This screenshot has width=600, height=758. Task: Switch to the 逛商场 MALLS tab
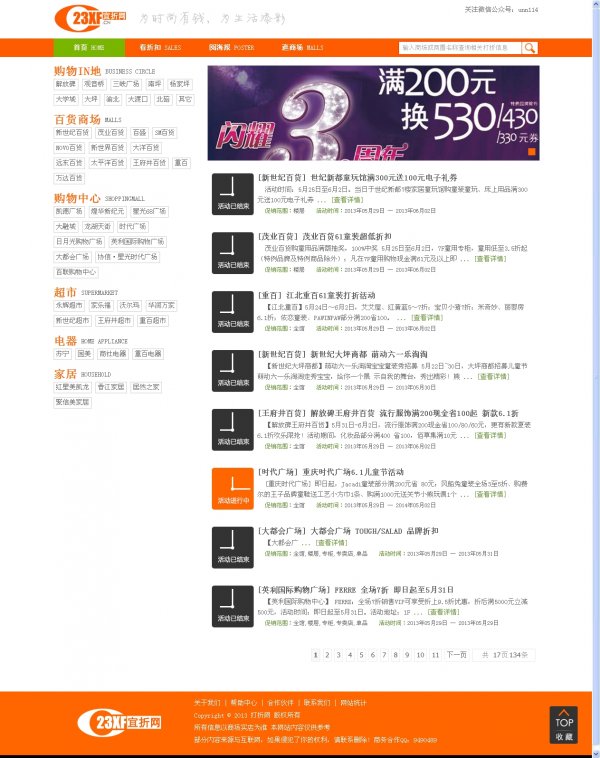click(x=302, y=47)
